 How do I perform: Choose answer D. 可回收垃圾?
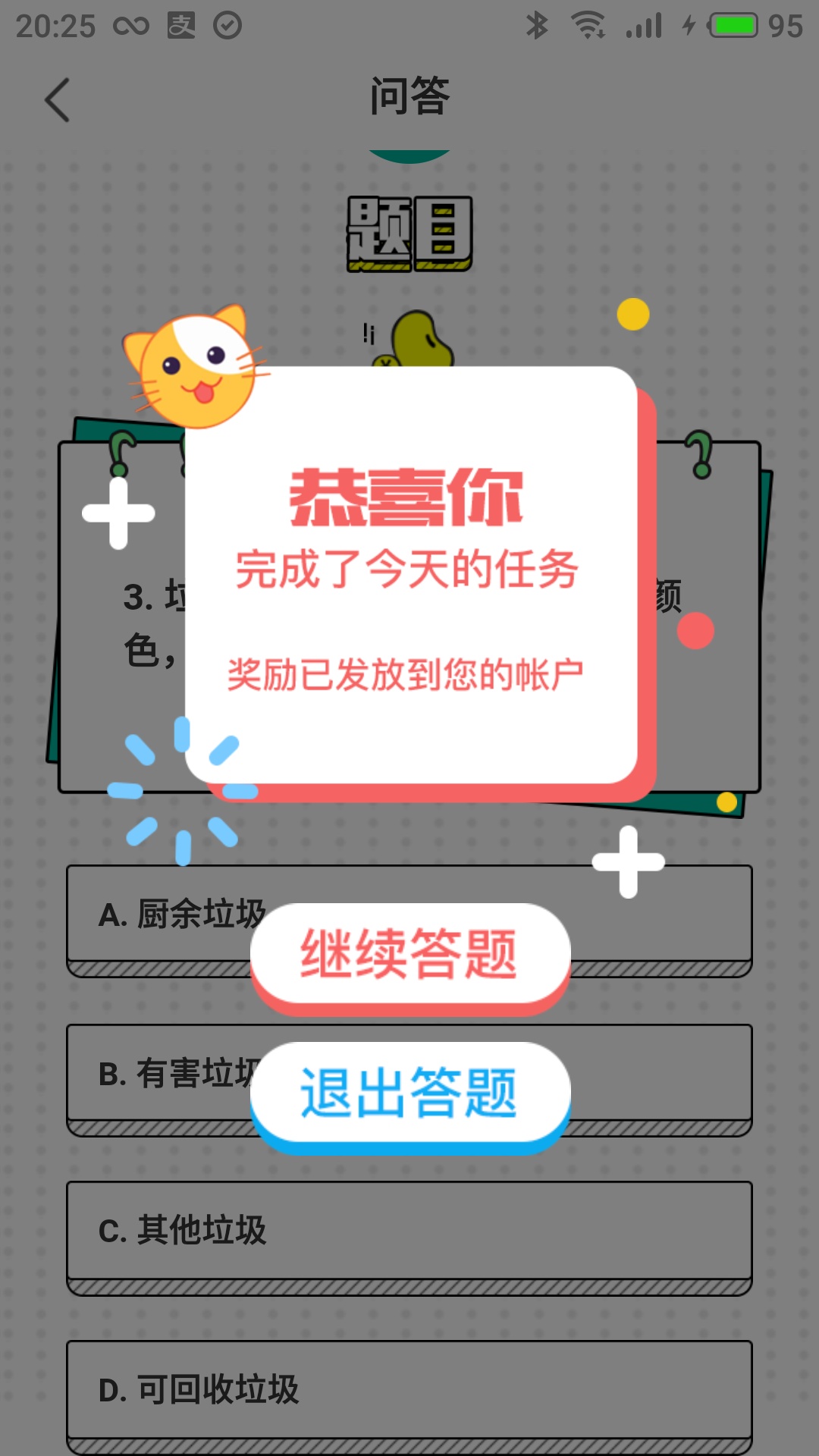click(x=409, y=1389)
